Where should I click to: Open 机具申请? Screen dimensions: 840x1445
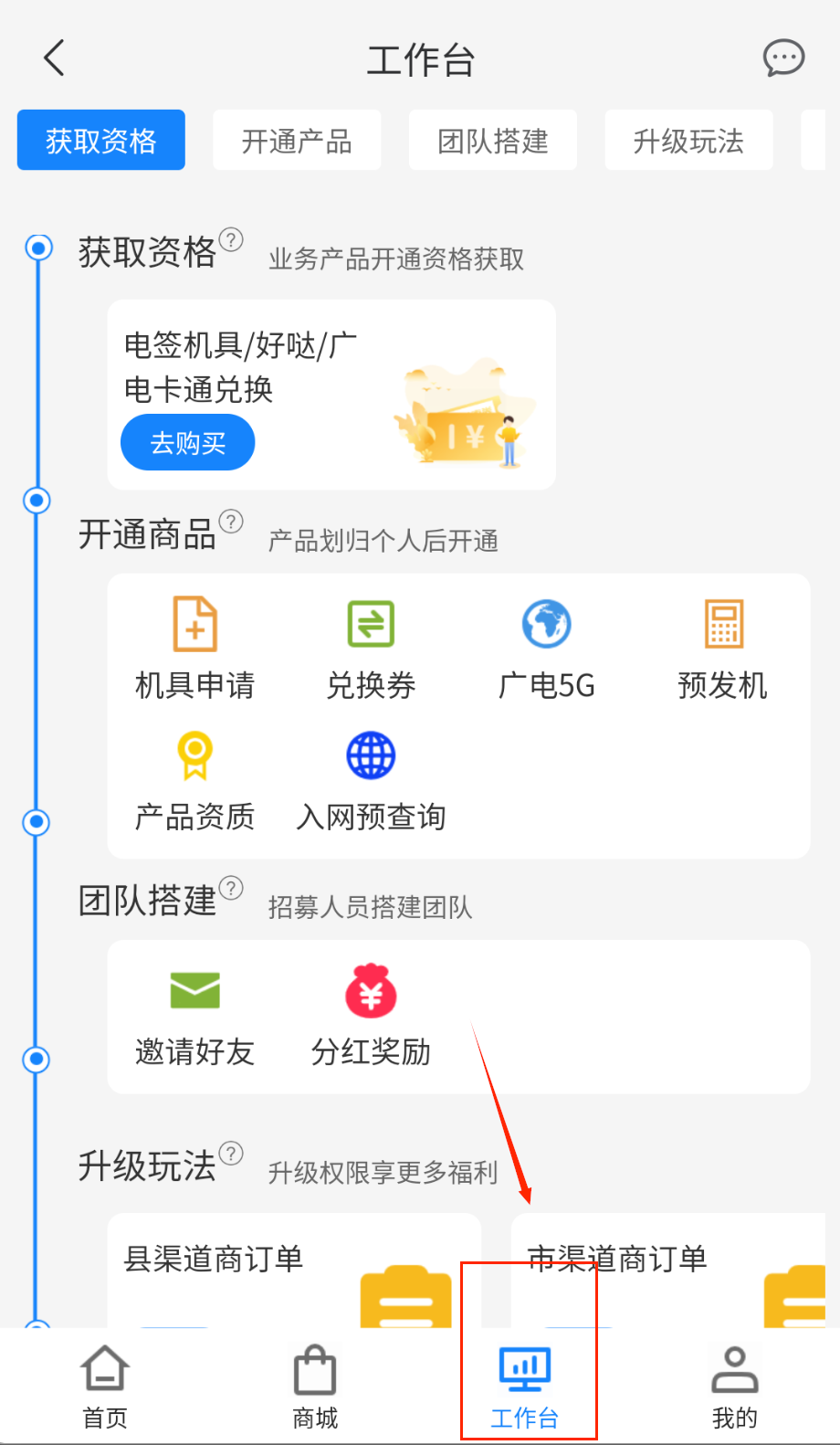coord(194,648)
